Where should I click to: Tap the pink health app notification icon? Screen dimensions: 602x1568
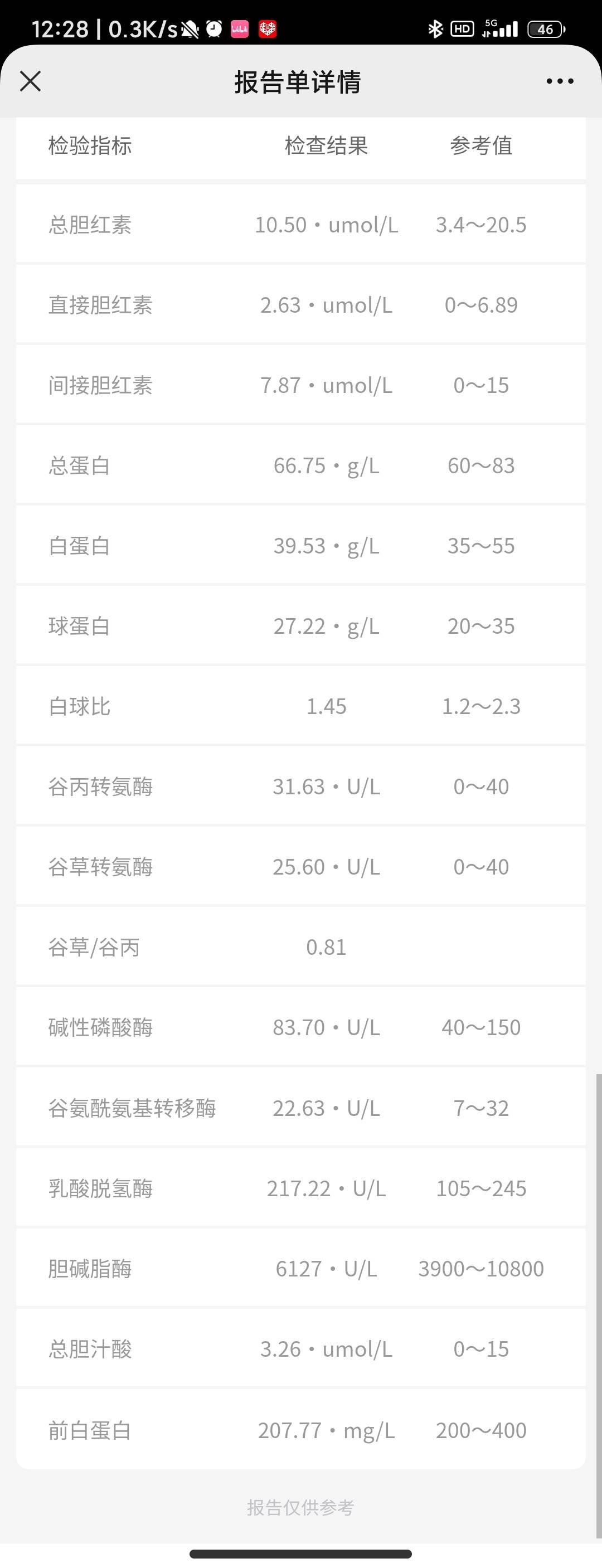pyautogui.click(x=240, y=28)
